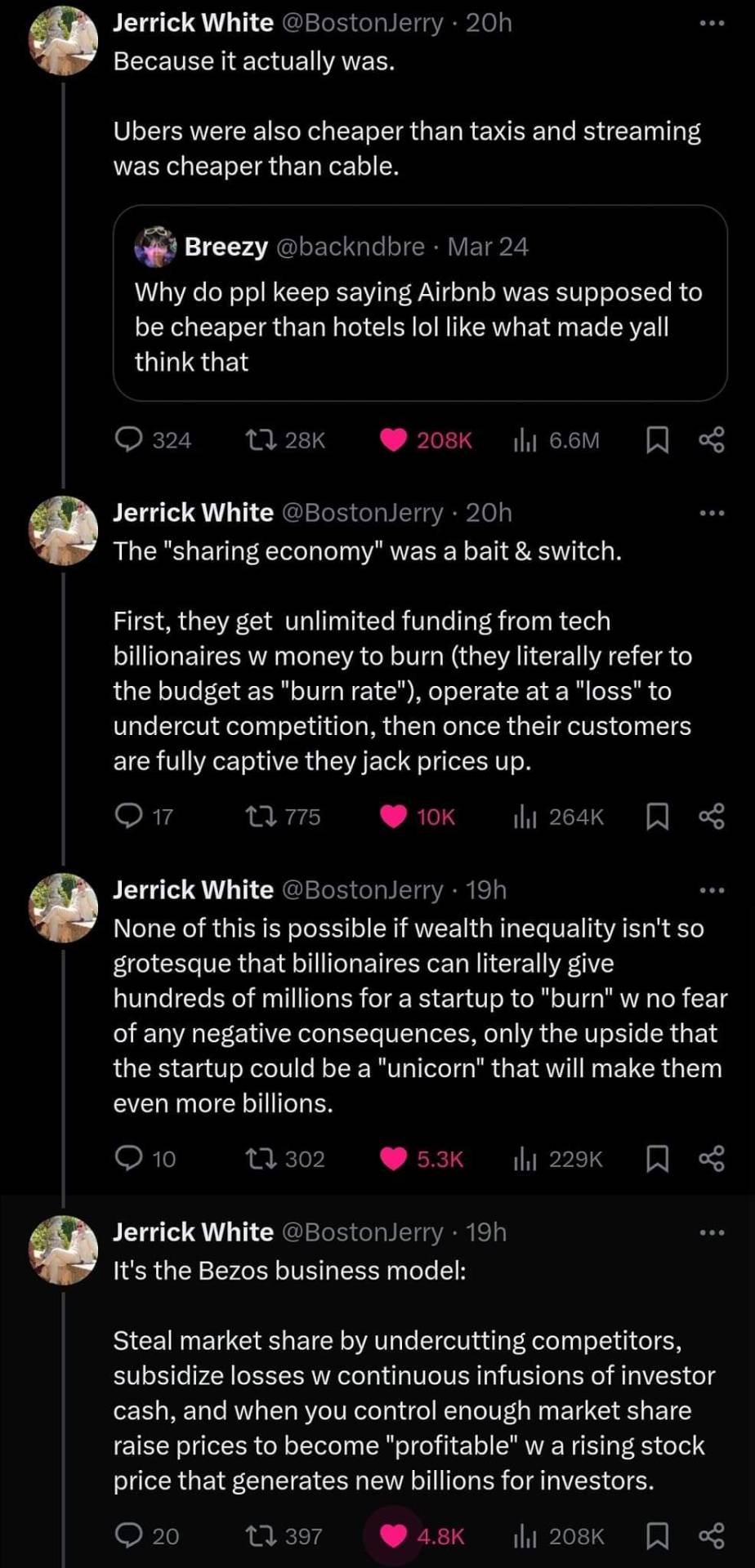Open overflow menu on "Because it actually was" tweet
755x1568 pixels.
[x=711, y=24]
